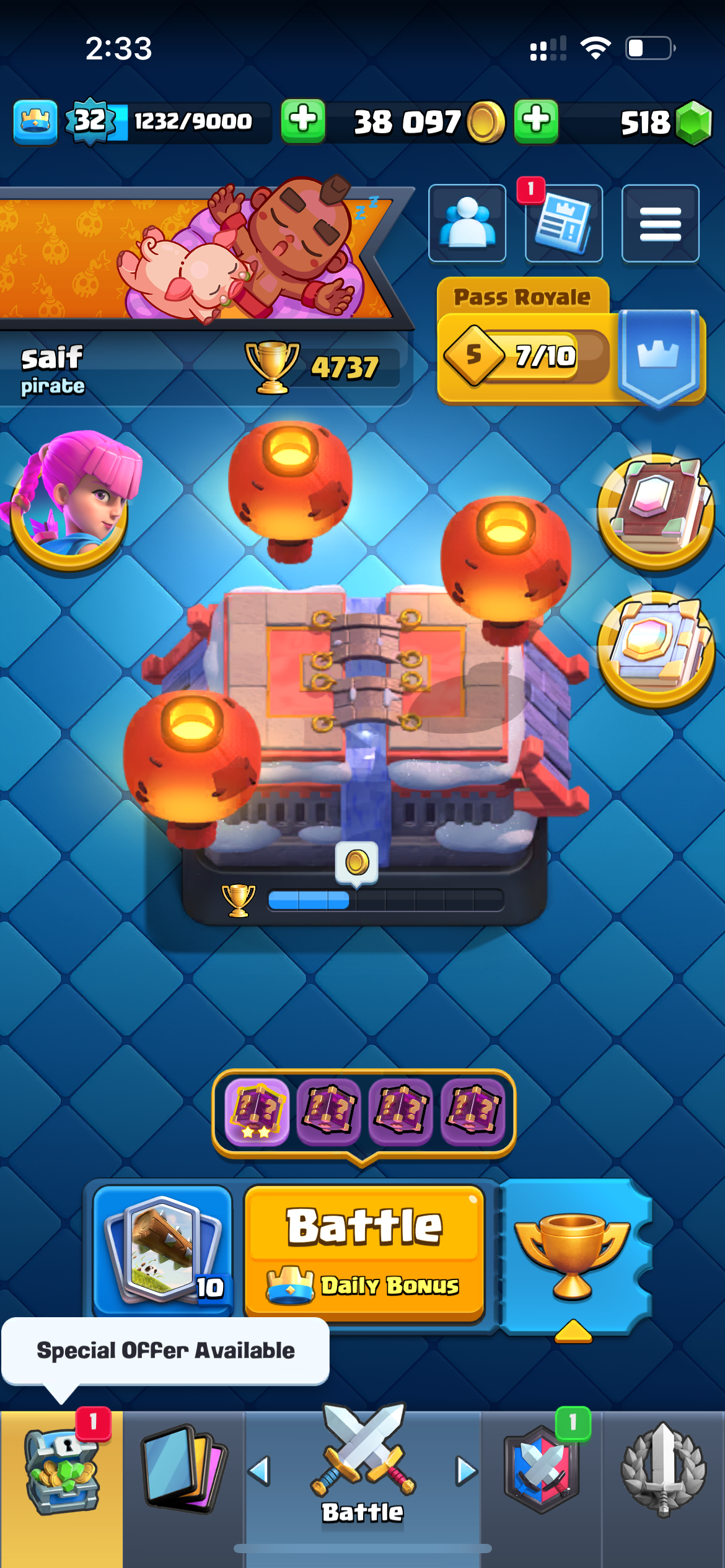
Task: Open the friends and social icon
Action: [467, 224]
